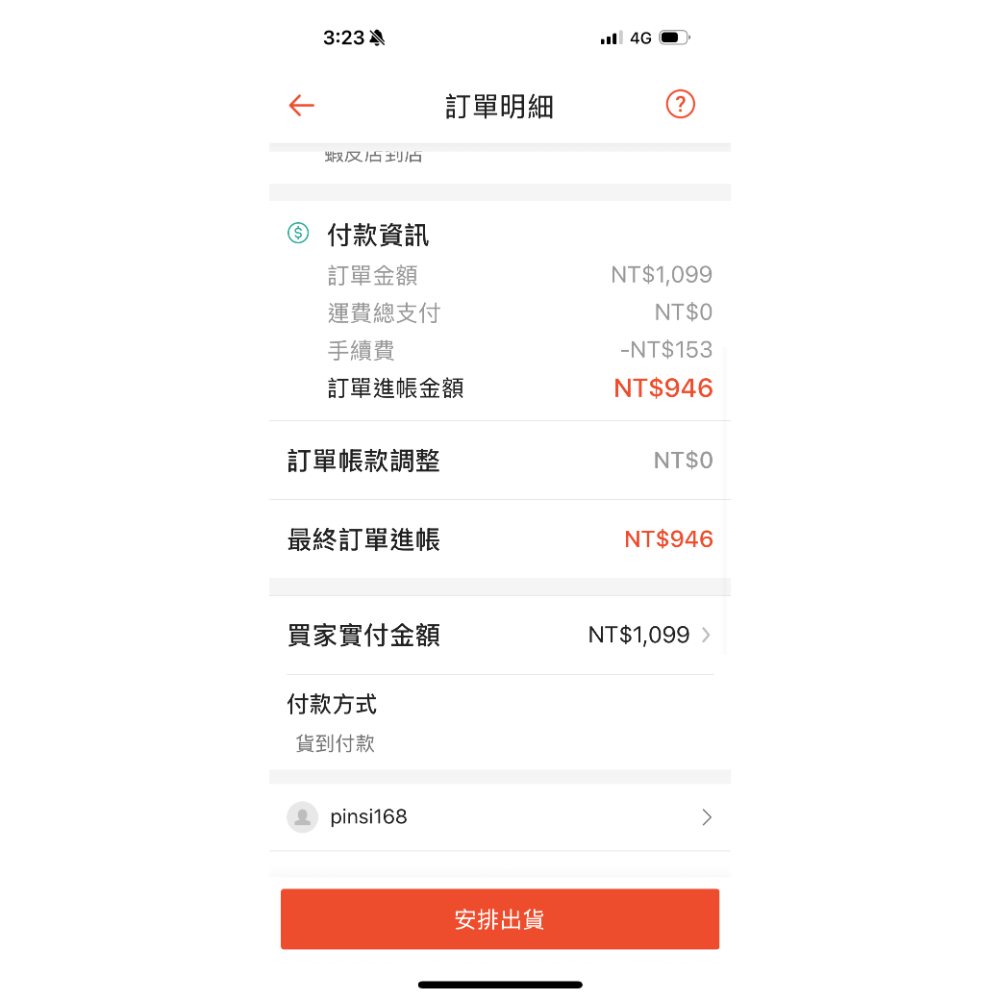Open buyer pinsi168 profile row

tap(499, 817)
